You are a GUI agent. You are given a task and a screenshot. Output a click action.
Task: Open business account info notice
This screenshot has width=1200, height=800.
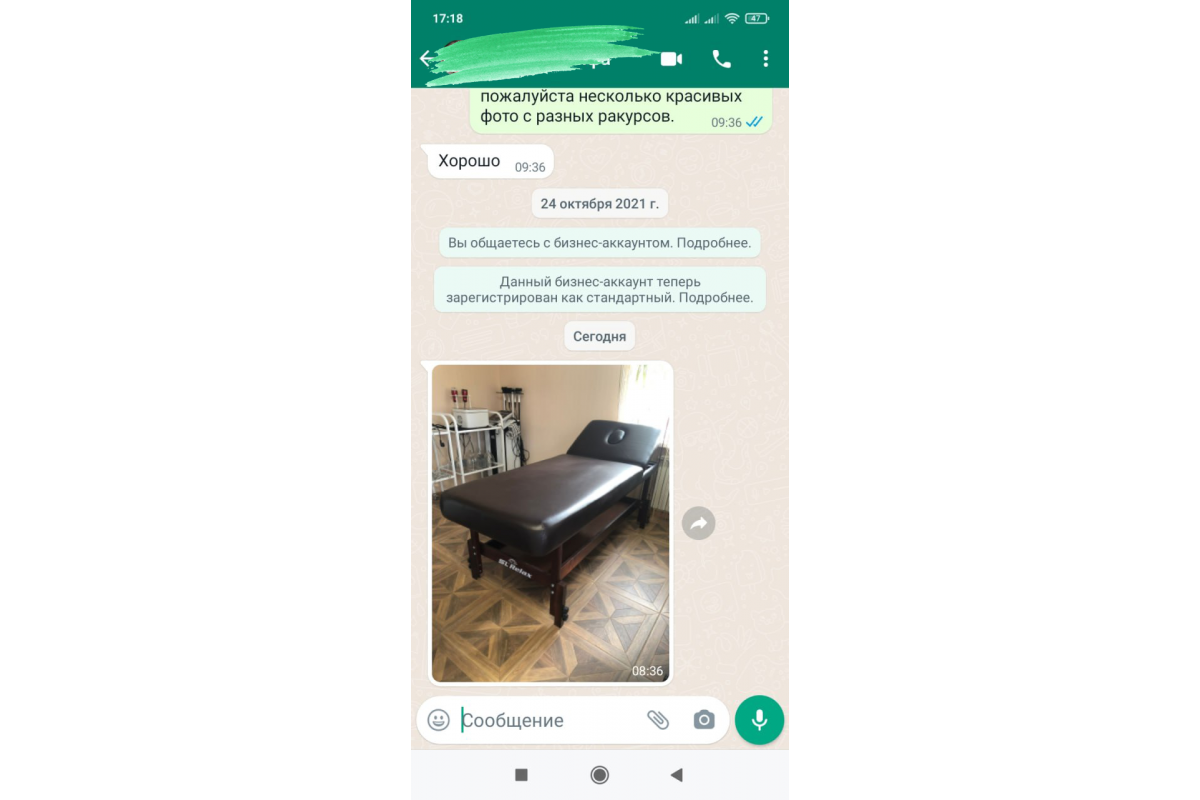coord(599,243)
